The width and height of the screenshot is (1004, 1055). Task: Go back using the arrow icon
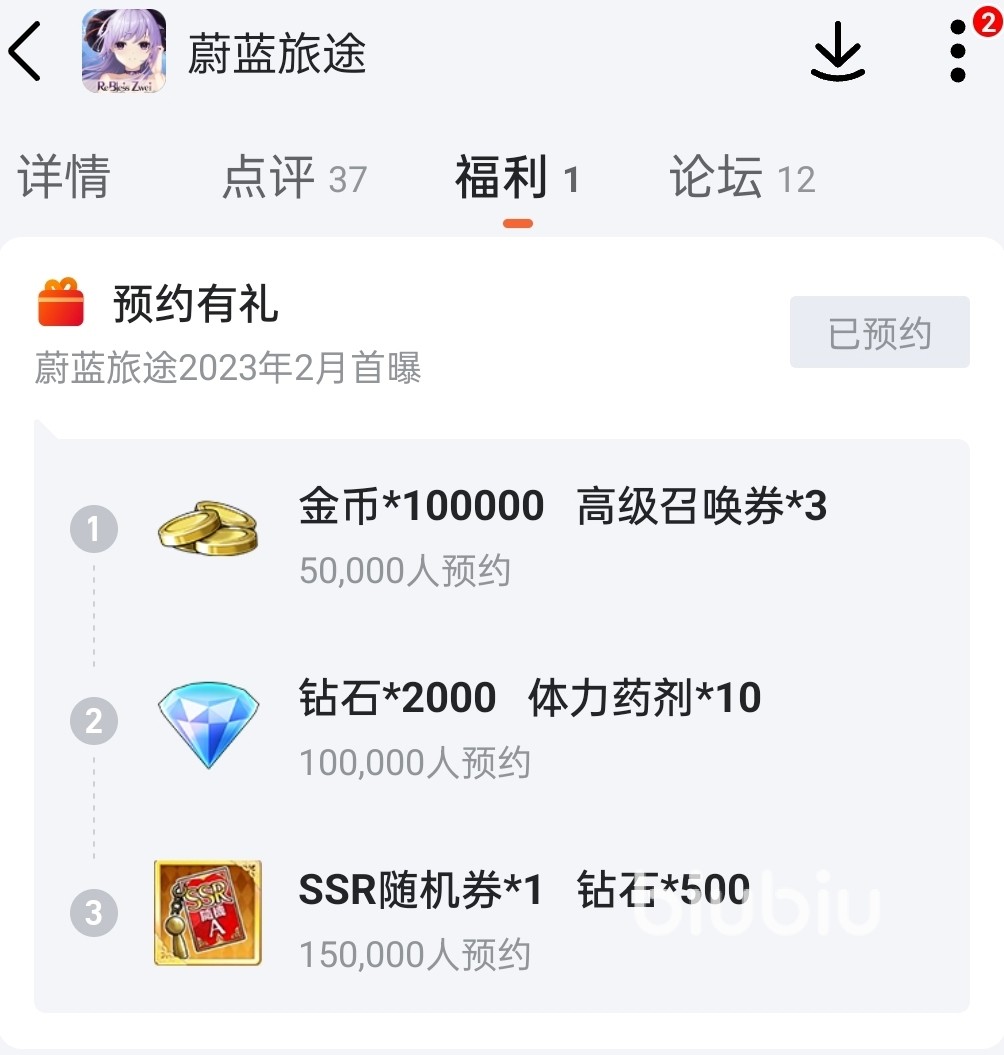(x=26, y=52)
